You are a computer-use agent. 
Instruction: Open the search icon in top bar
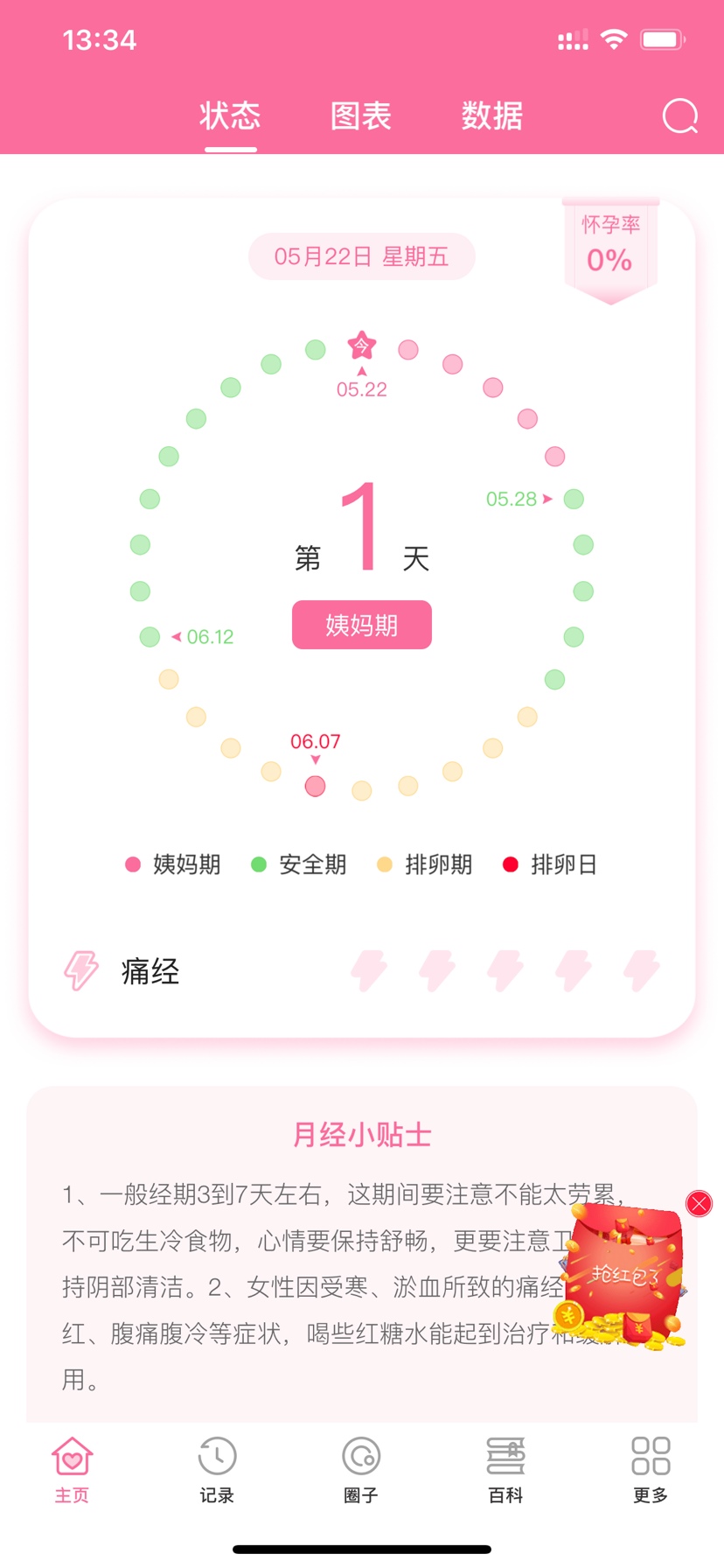pos(679,115)
